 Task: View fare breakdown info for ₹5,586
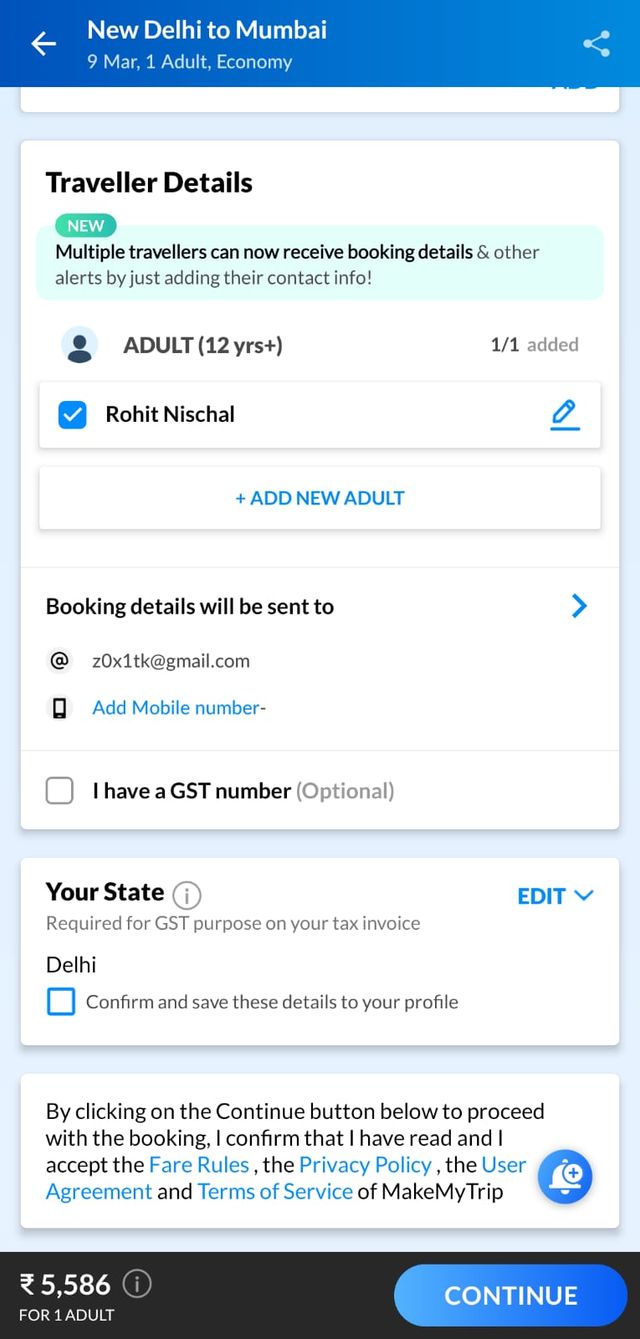[137, 1284]
